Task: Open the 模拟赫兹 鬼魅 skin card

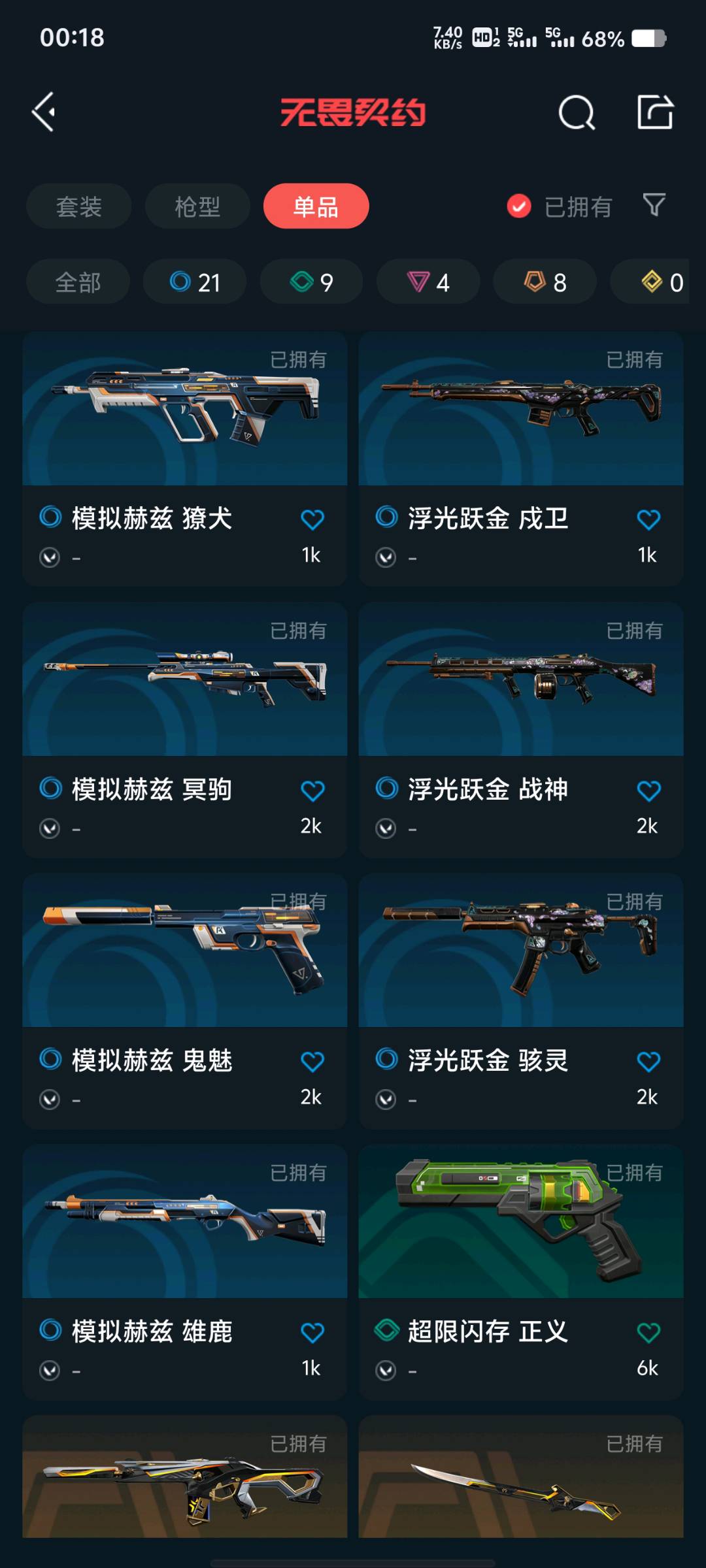Action: tap(184, 1001)
